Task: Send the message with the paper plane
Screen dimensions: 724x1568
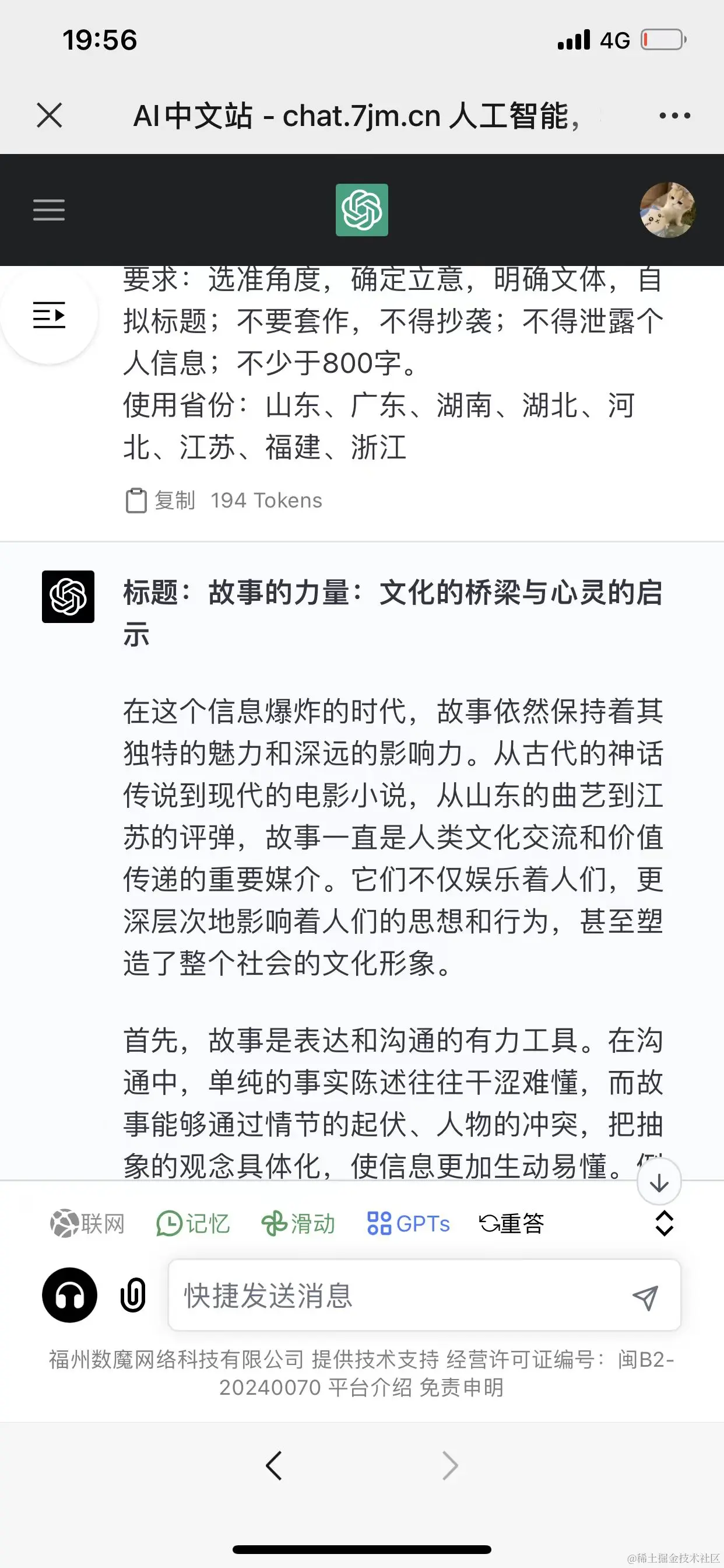Action: 645,1296
